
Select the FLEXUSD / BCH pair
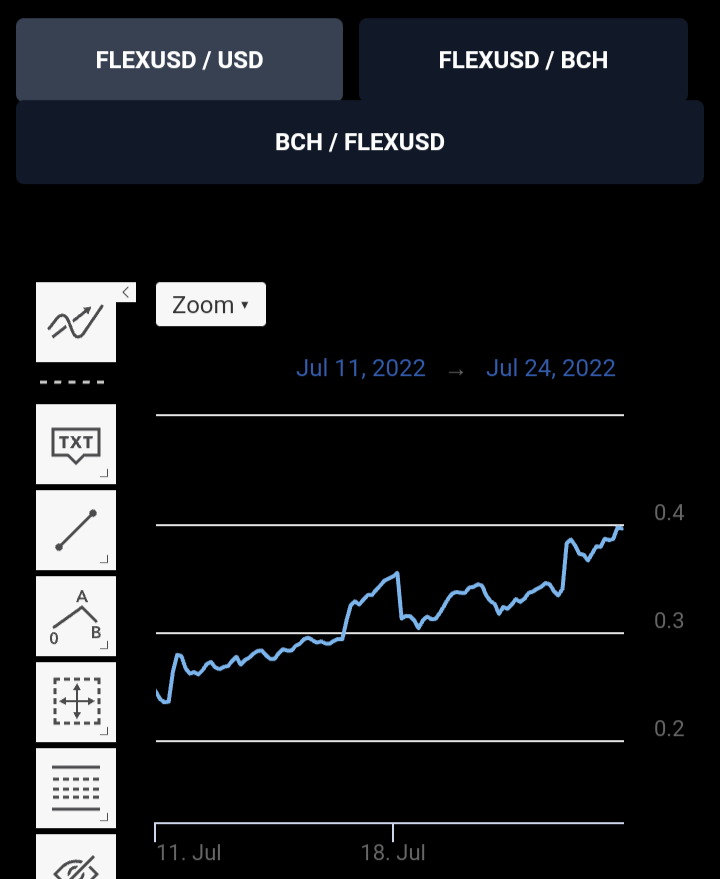click(x=523, y=59)
